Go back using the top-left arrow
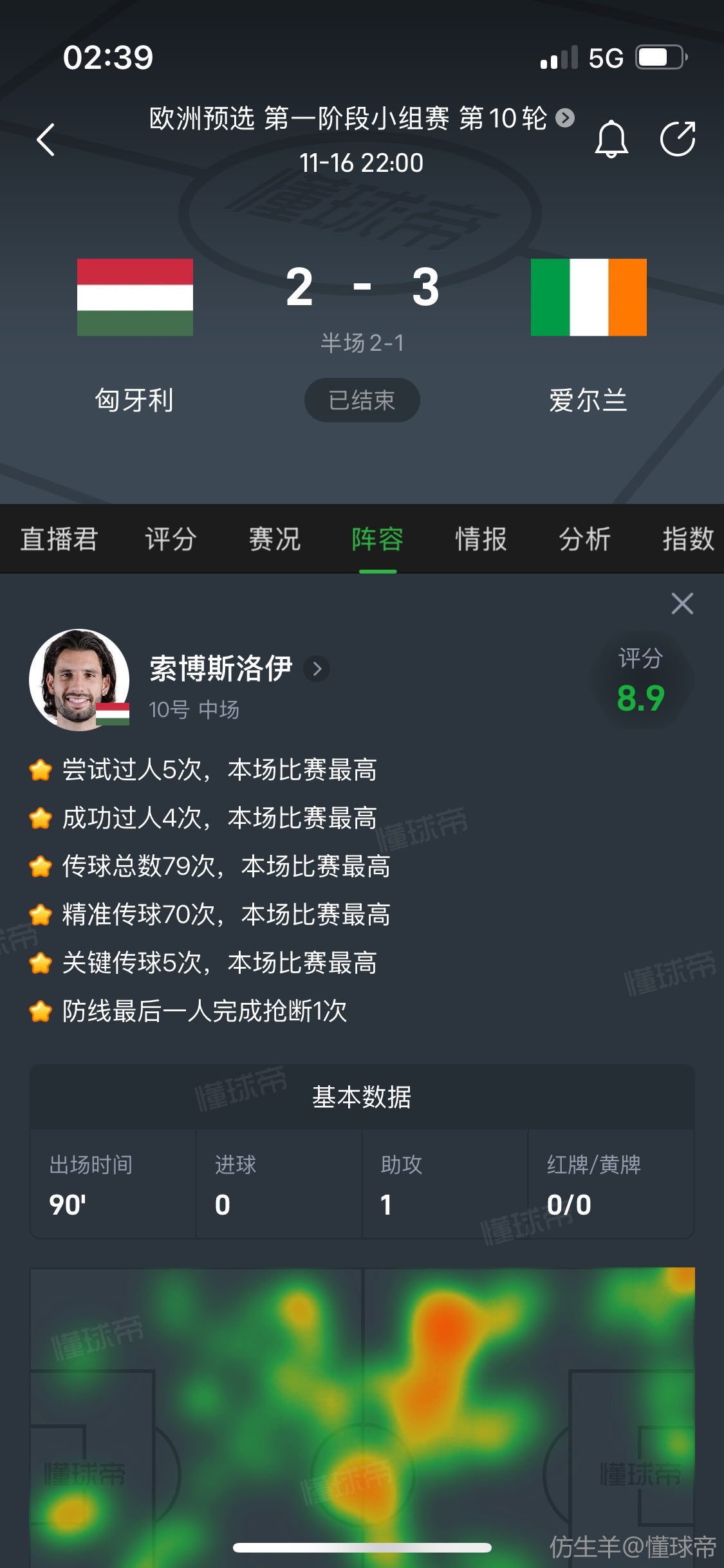The height and width of the screenshot is (1568, 724). click(x=46, y=140)
